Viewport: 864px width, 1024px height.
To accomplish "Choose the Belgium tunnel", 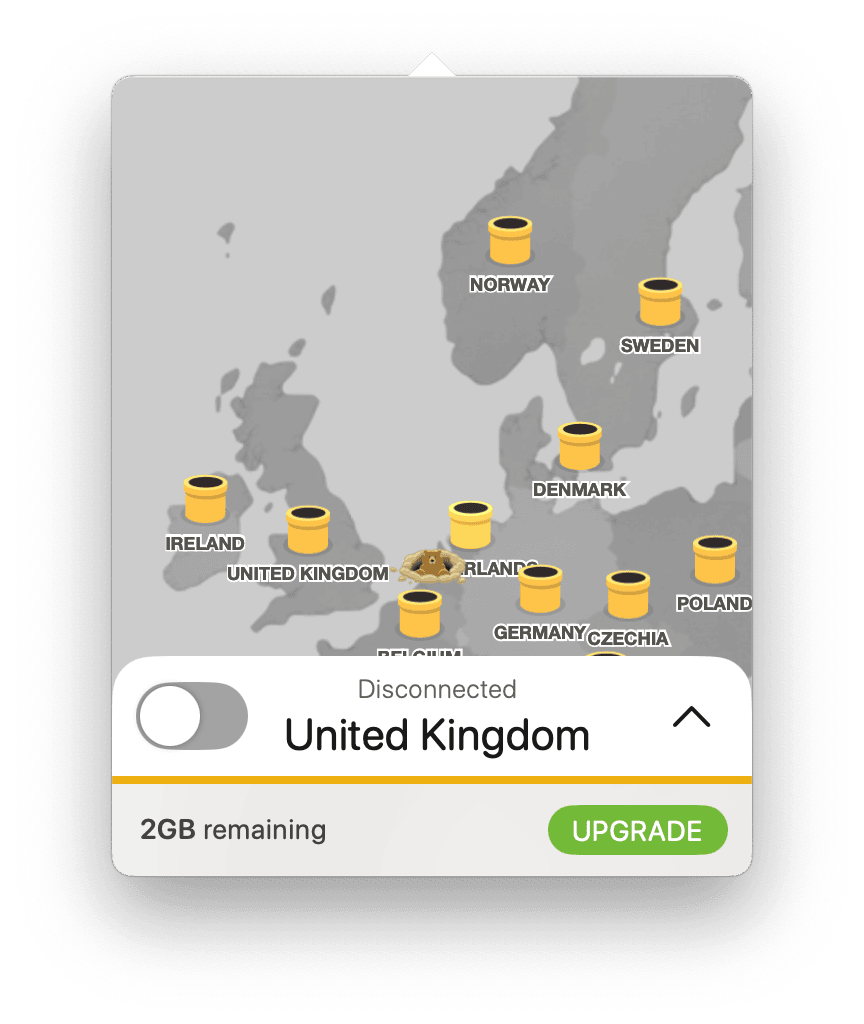I will coord(419,614).
